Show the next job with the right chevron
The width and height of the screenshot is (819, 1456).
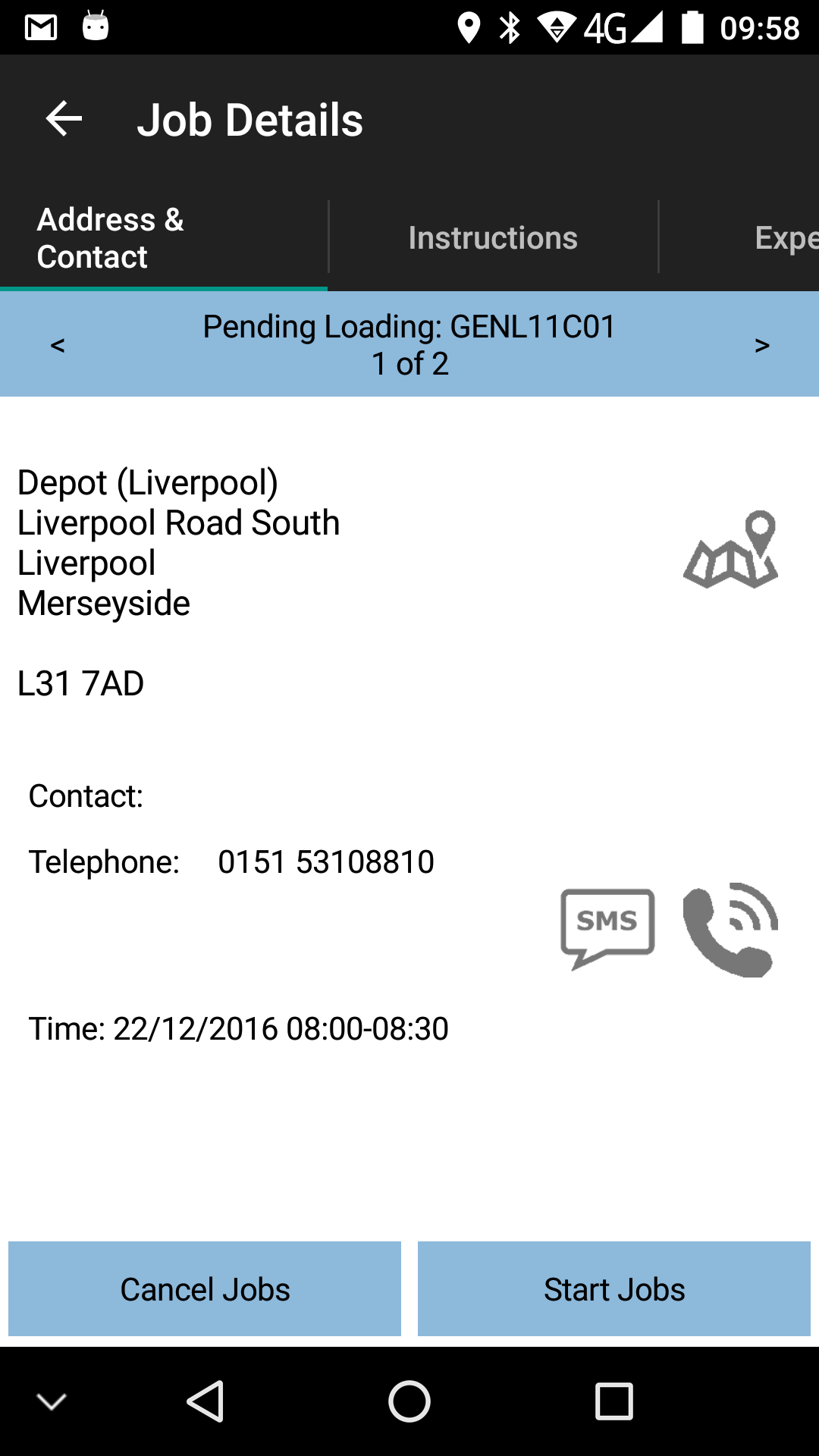point(762,346)
